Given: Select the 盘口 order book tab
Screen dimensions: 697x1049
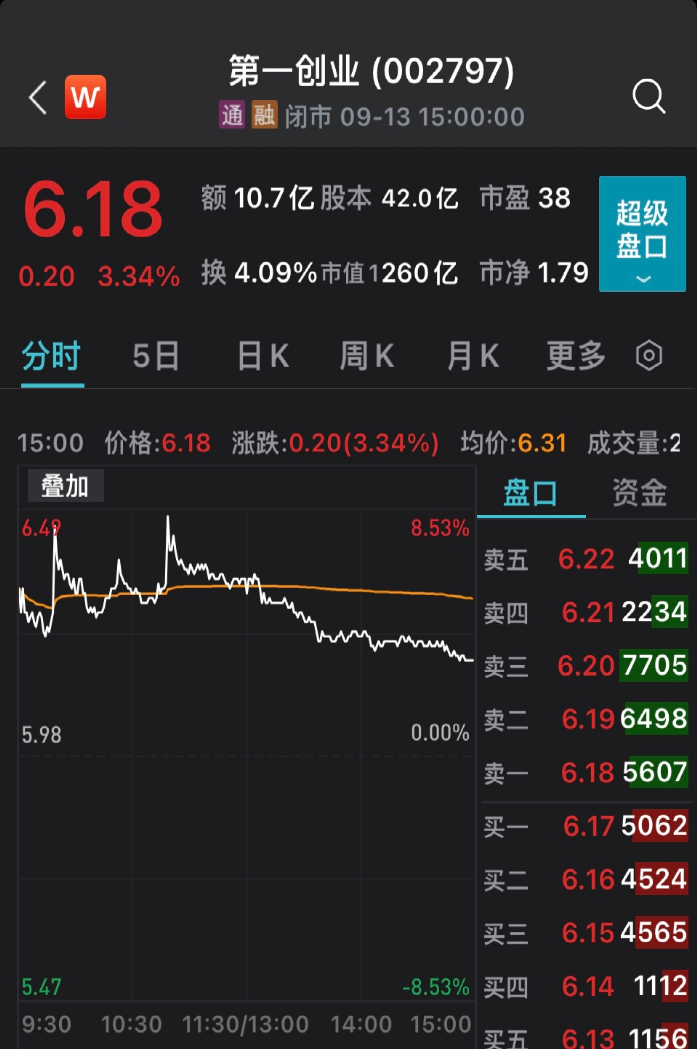Looking at the screenshot, I should (530, 493).
